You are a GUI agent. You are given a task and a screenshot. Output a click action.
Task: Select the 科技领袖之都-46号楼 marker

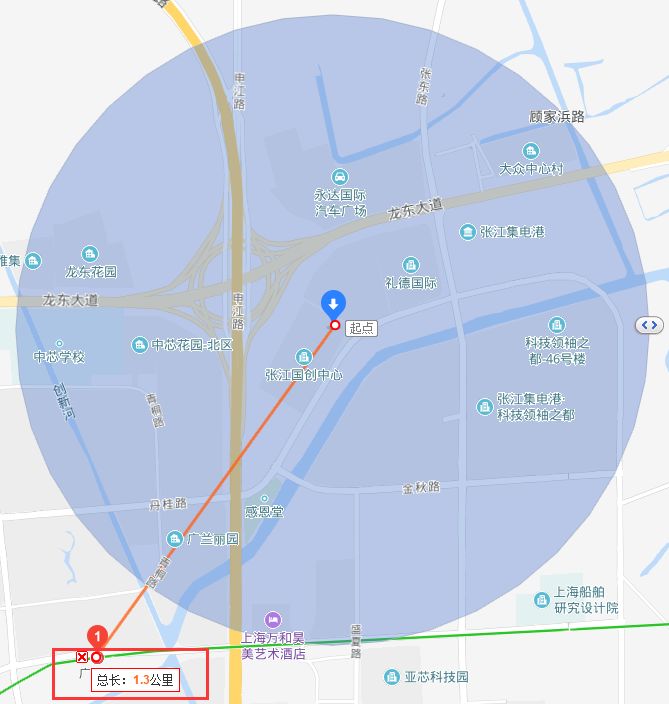(x=557, y=324)
